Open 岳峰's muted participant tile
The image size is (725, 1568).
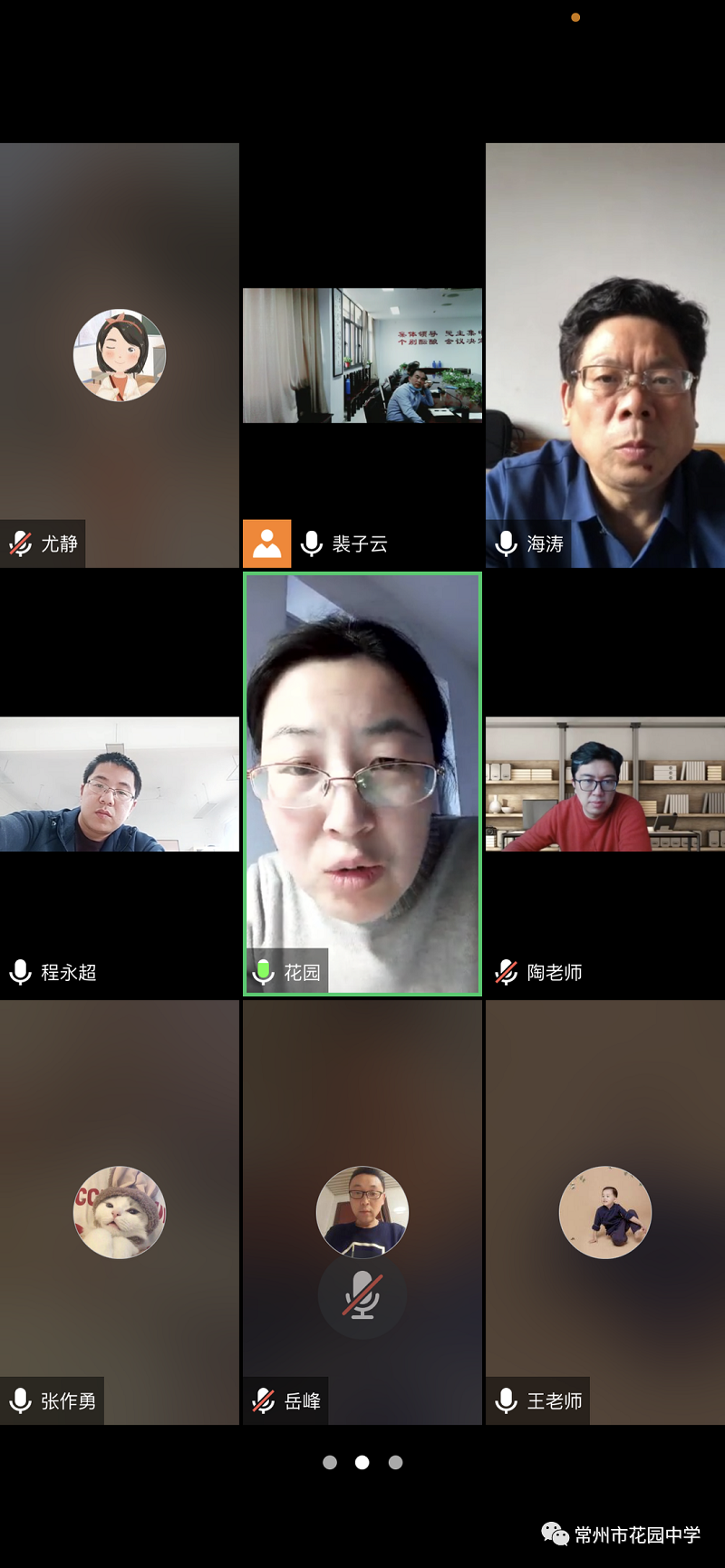pyautogui.click(x=362, y=1212)
